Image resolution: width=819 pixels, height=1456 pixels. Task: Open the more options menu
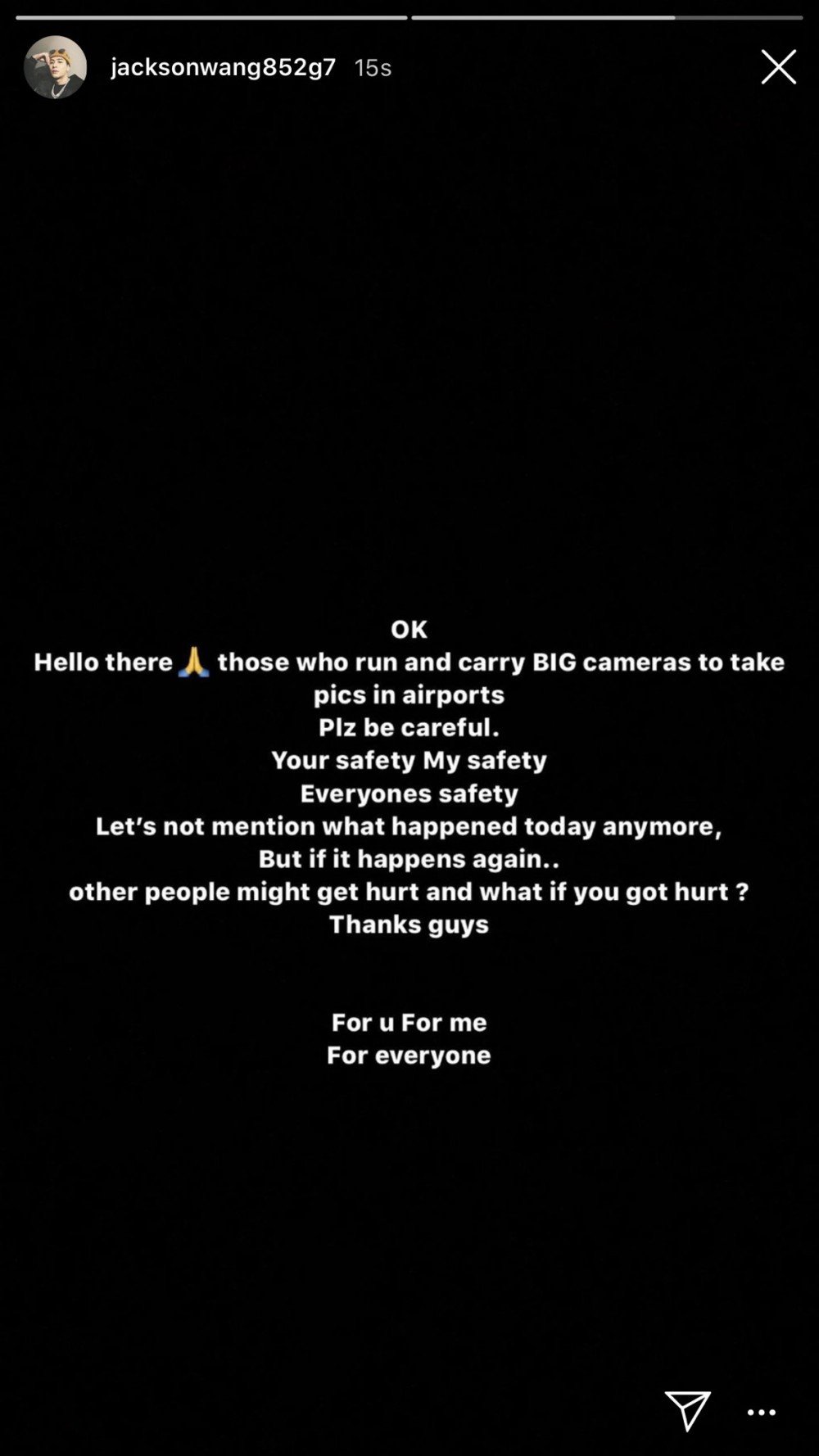(762, 1413)
